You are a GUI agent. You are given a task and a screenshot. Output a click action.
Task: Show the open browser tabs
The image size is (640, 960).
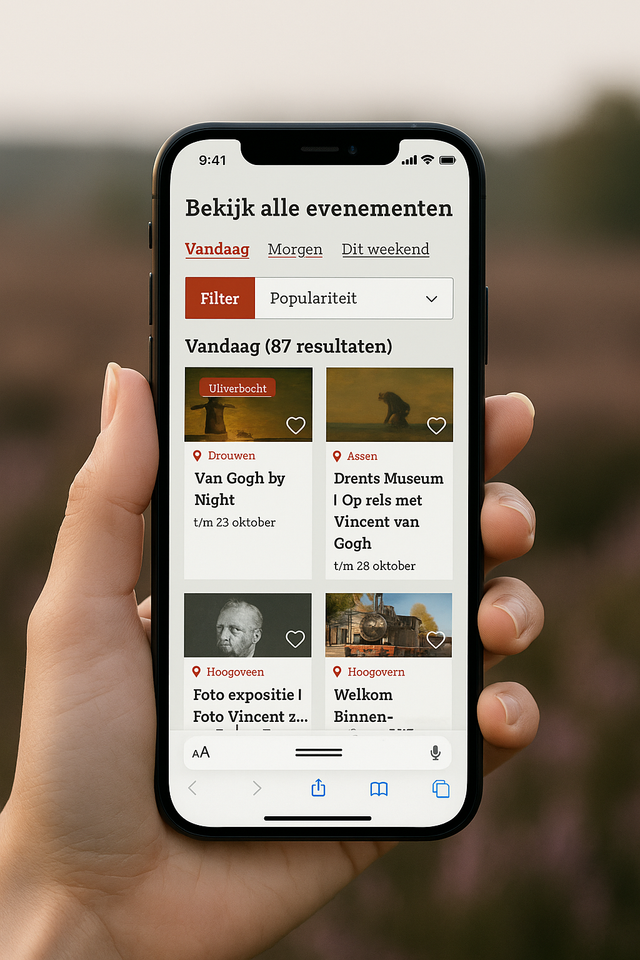coord(440,789)
